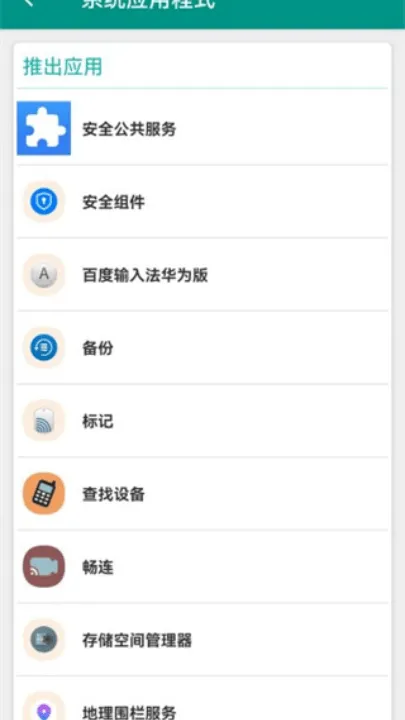Open the 安全公共服务 app entry

tap(202, 129)
